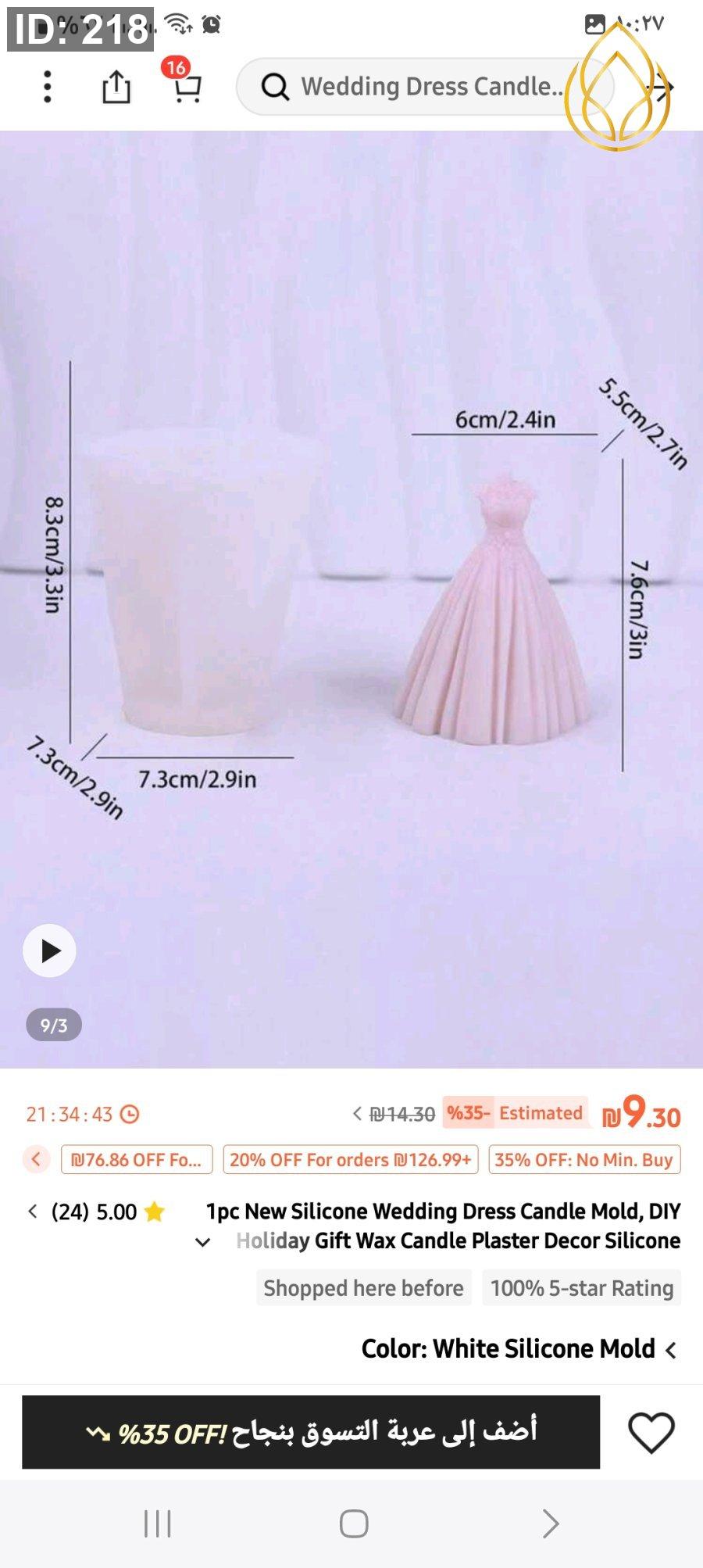The width and height of the screenshot is (703, 1568).
Task: Open the 35% Estimated price details
Action: coord(513,1113)
